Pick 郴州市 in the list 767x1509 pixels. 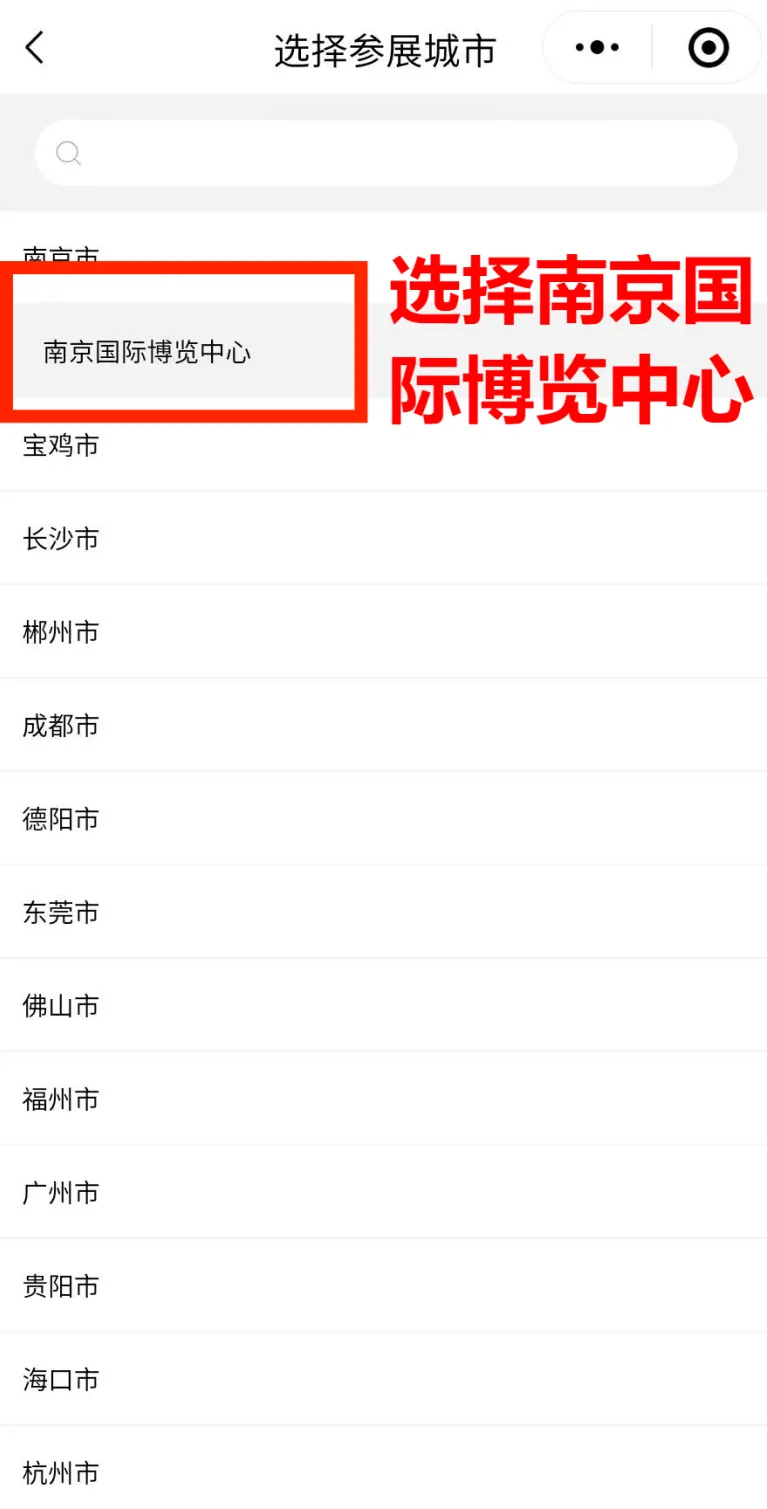click(x=61, y=632)
